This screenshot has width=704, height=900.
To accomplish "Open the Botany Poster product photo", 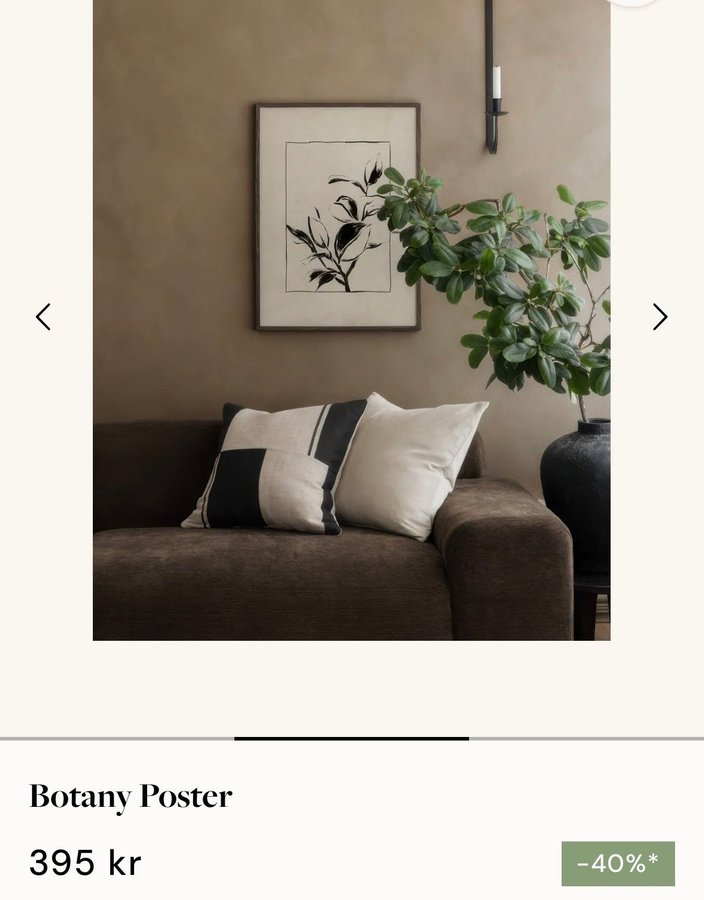I will 351,320.
